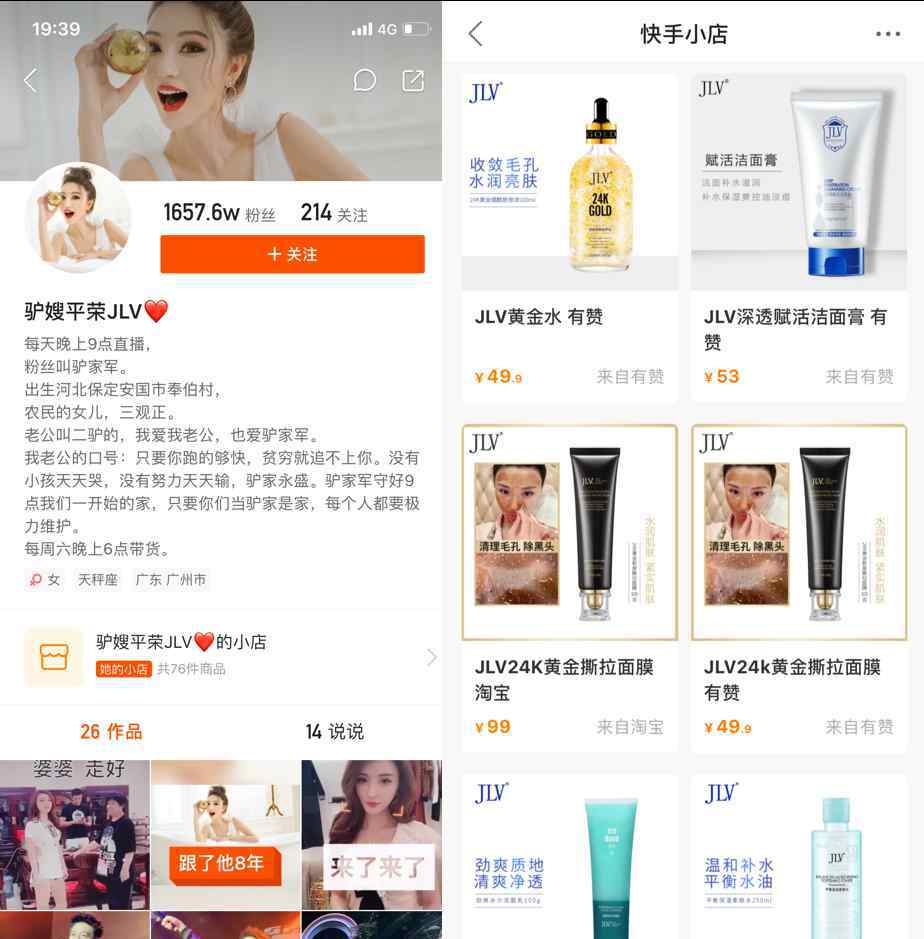Open the video labeled 婆婆 走好
Viewport: 924px width, 939px height.
click(75, 835)
